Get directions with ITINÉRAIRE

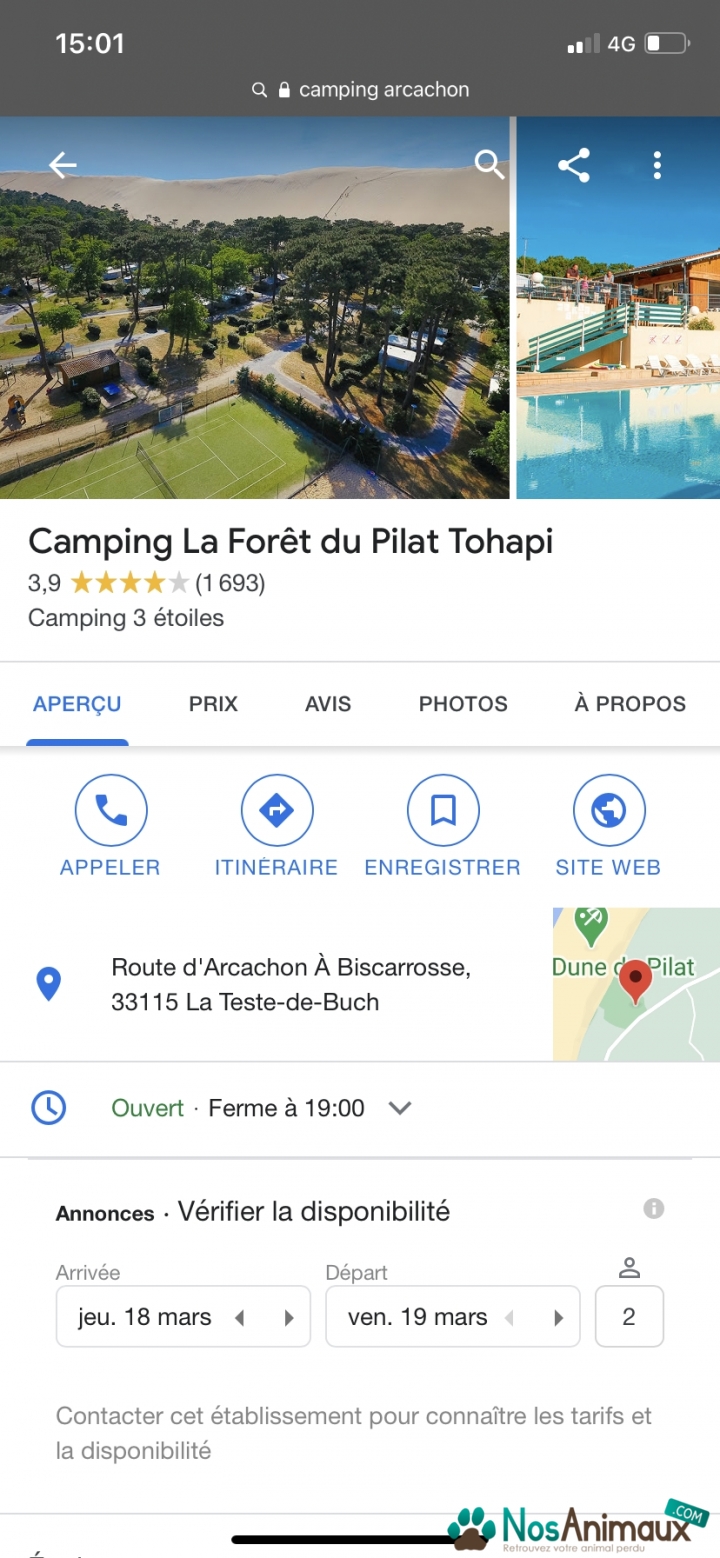(x=276, y=827)
